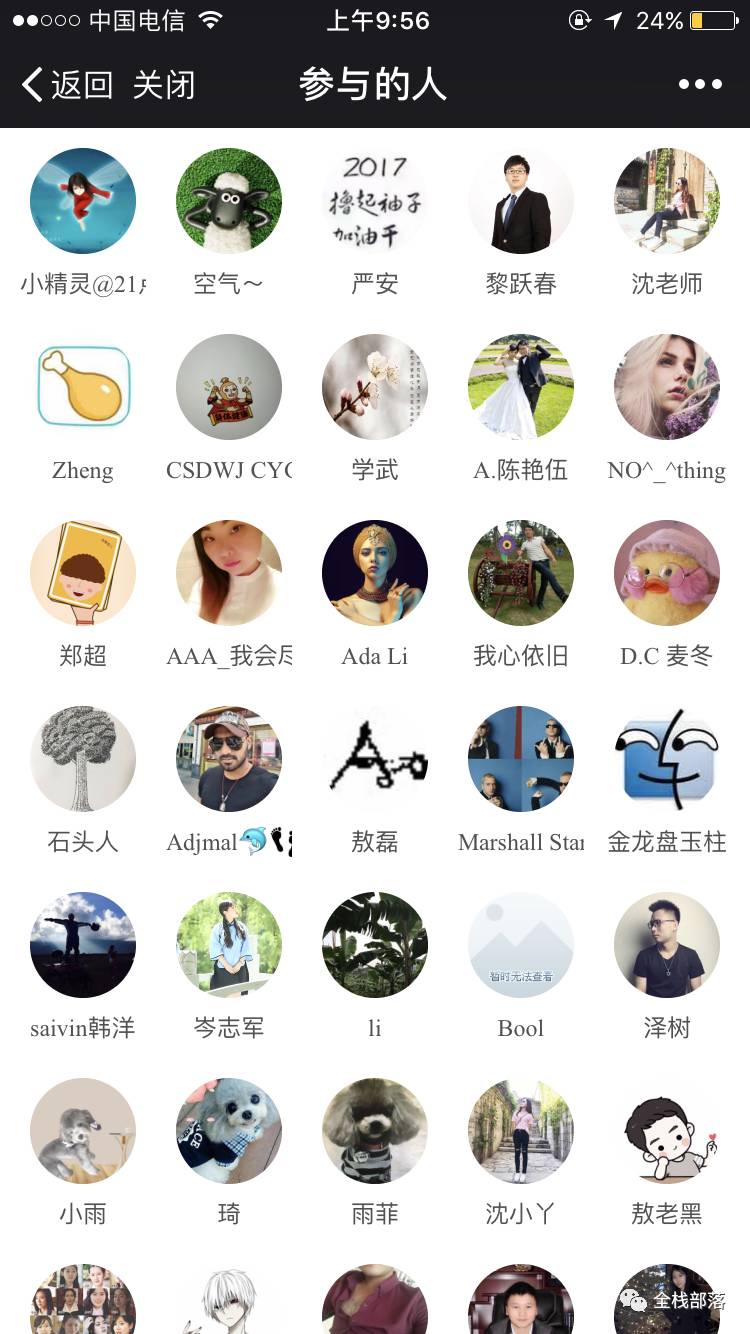Open 沈老师's avatar
The height and width of the screenshot is (1334, 750).
pyautogui.click(x=667, y=201)
